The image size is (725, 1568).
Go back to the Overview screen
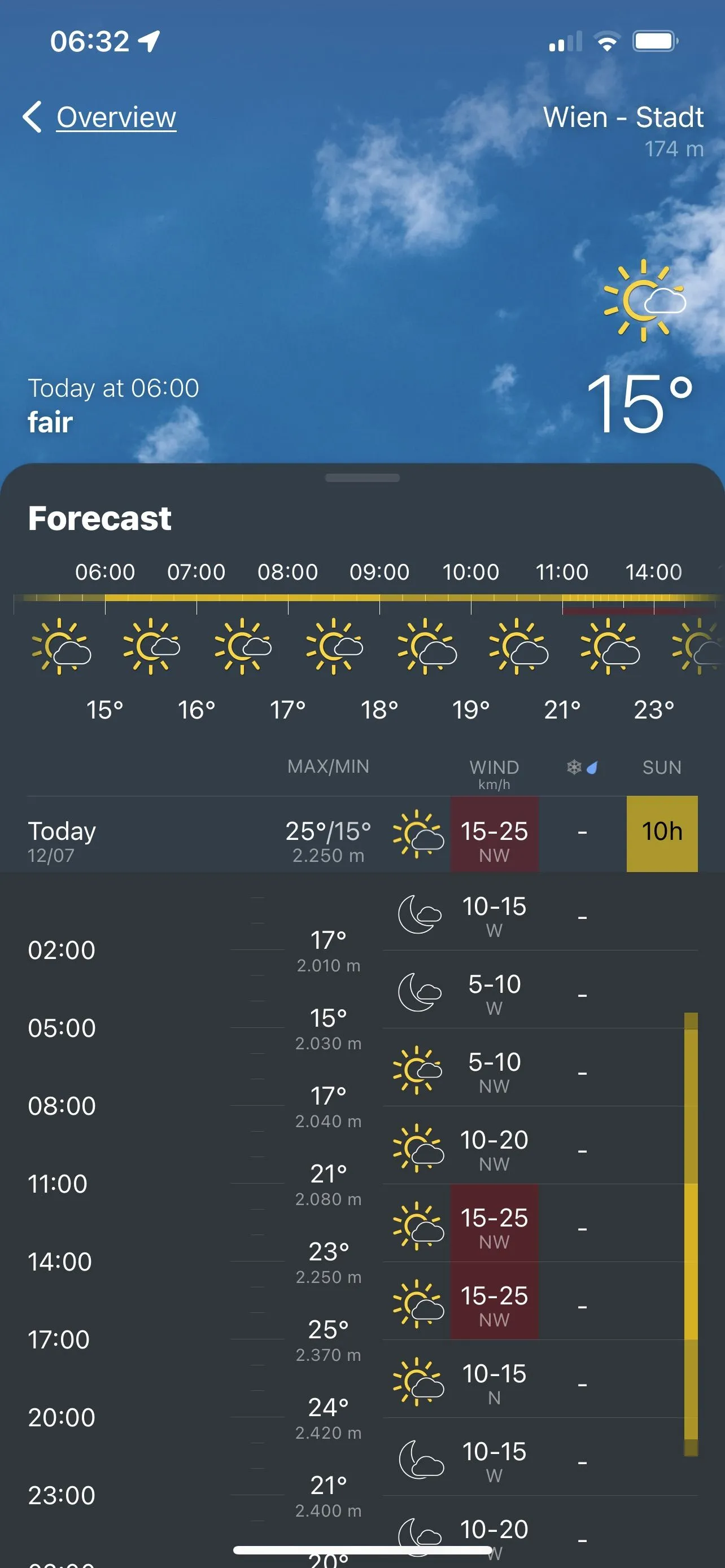[101, 117]
